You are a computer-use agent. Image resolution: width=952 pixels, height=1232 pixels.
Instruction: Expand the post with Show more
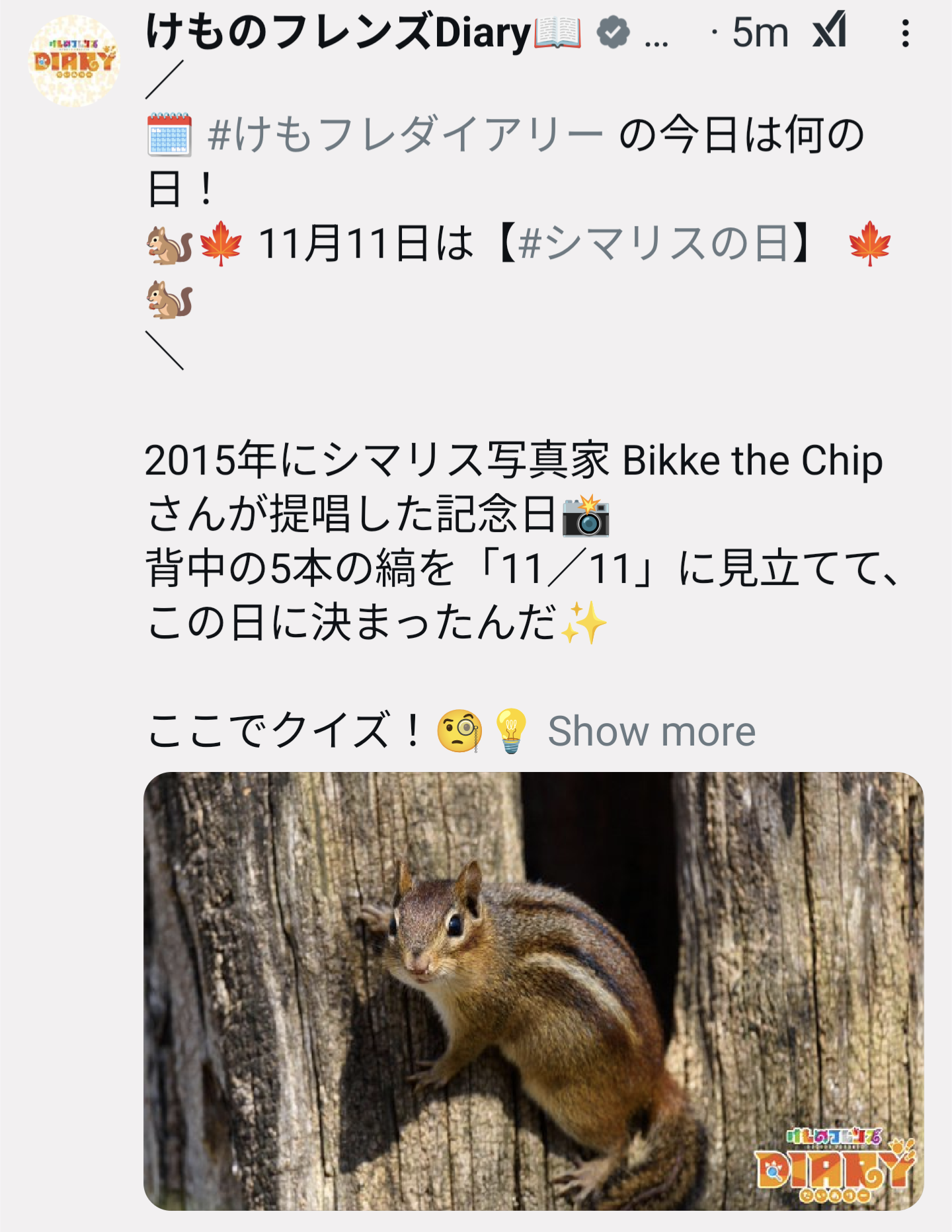tap(651, 731)
